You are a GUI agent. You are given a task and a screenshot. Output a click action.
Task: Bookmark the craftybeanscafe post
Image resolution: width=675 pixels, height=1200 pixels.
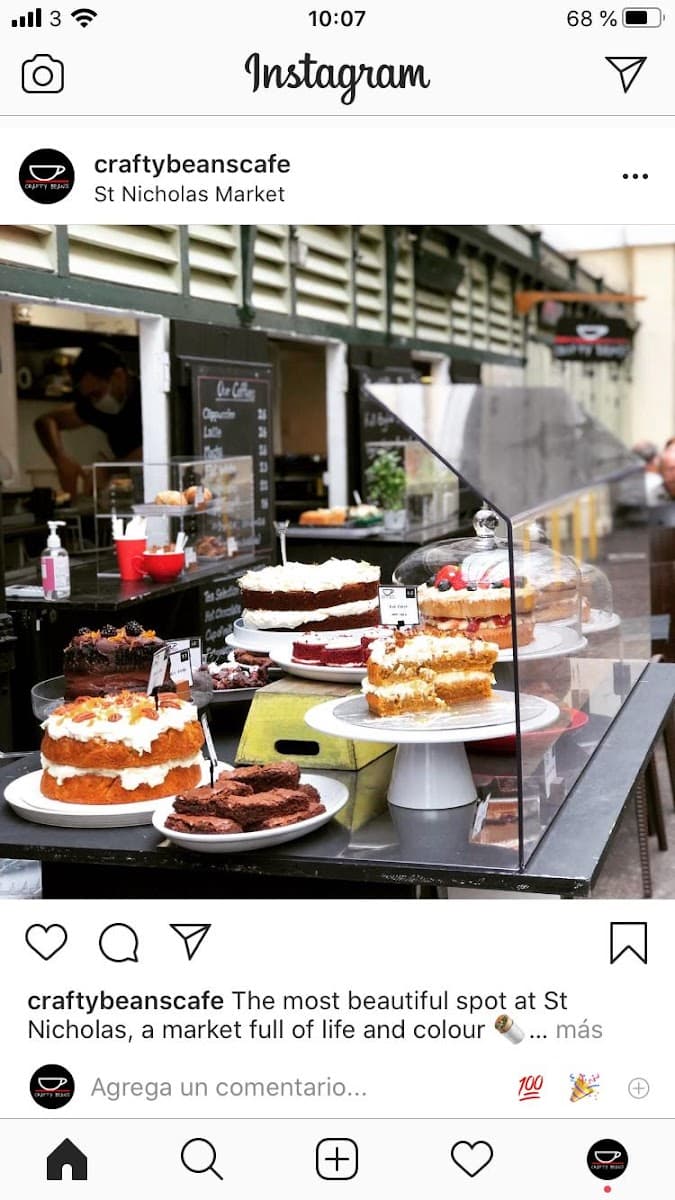tap(628, 942)
